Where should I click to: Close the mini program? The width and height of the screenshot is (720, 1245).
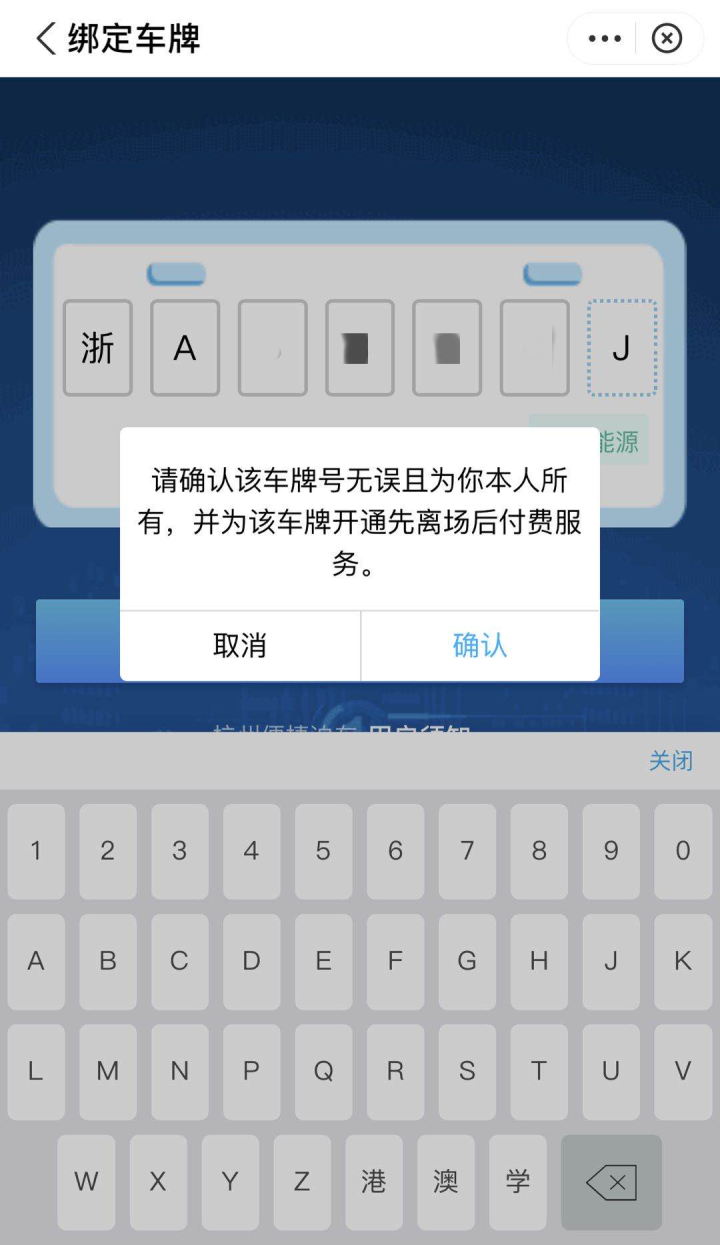click(667, 39)
